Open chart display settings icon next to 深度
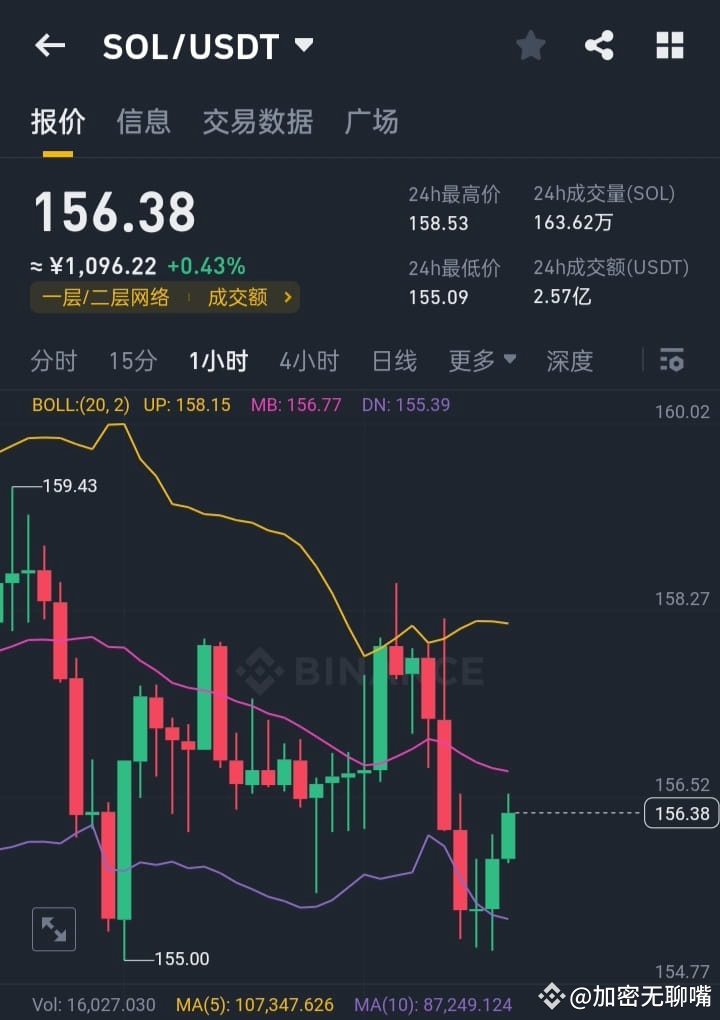 (x=669, y=361)
